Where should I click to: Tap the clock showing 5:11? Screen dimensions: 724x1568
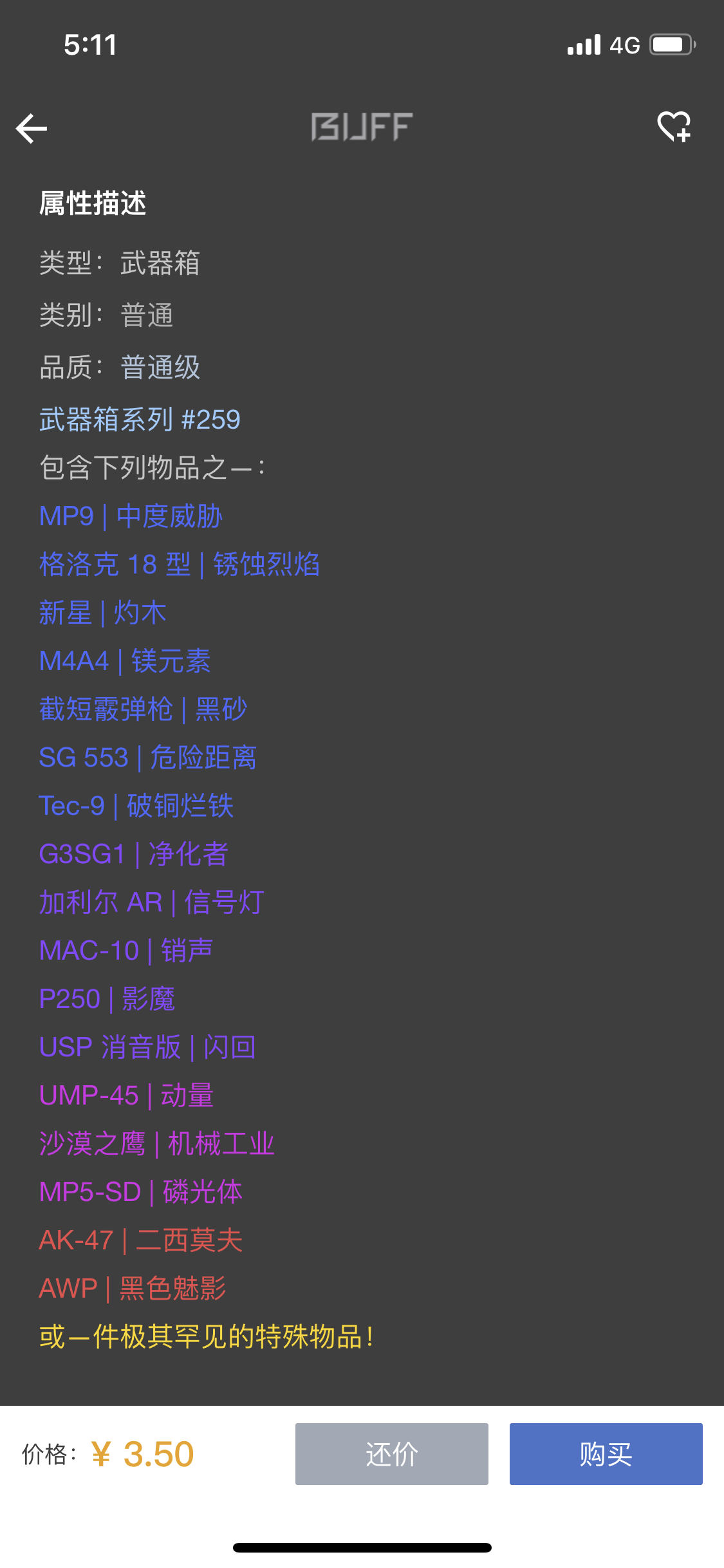pyautogui.click(x=90, y=46)
